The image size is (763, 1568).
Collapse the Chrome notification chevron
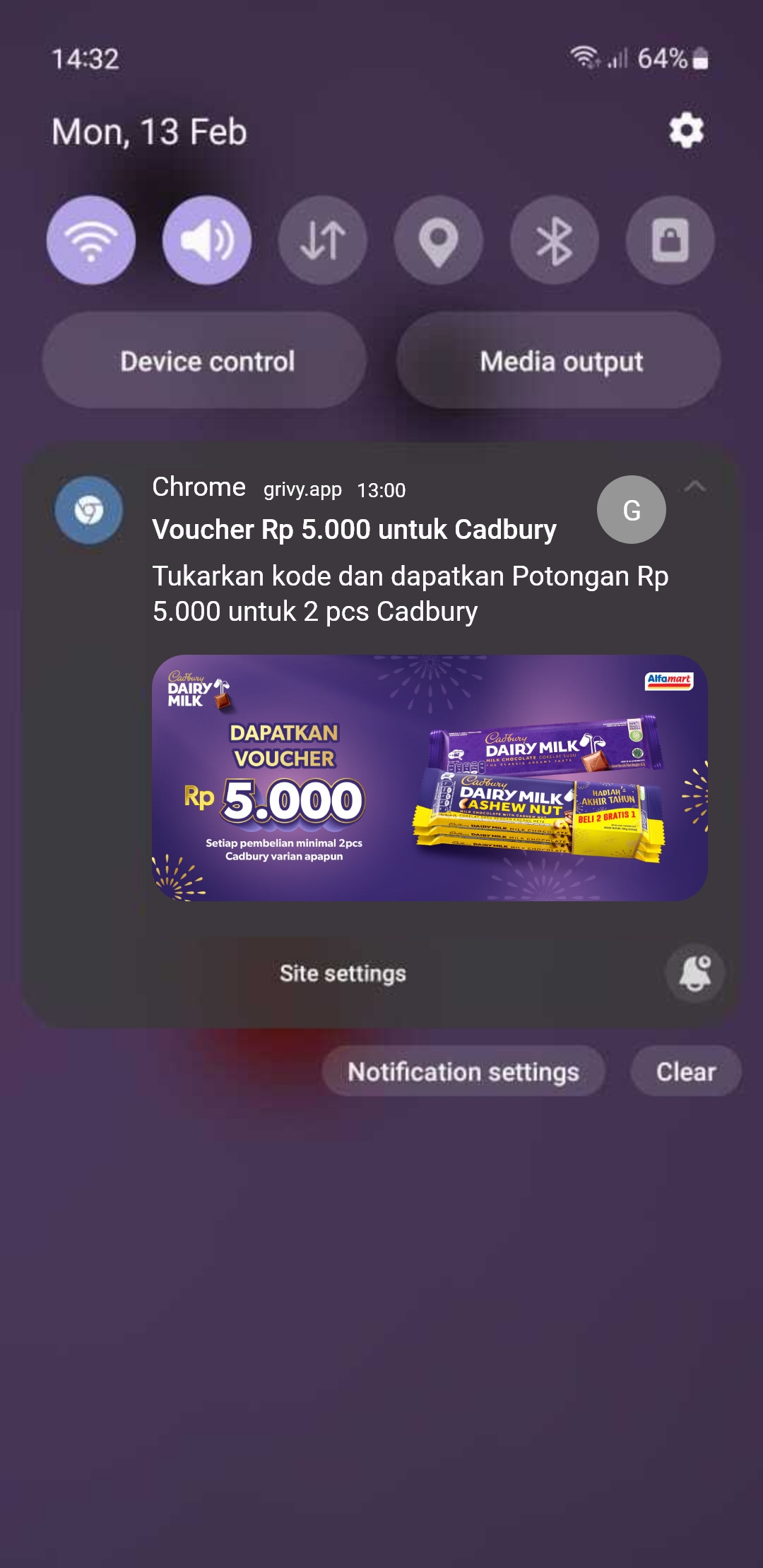tap(695, 486)
